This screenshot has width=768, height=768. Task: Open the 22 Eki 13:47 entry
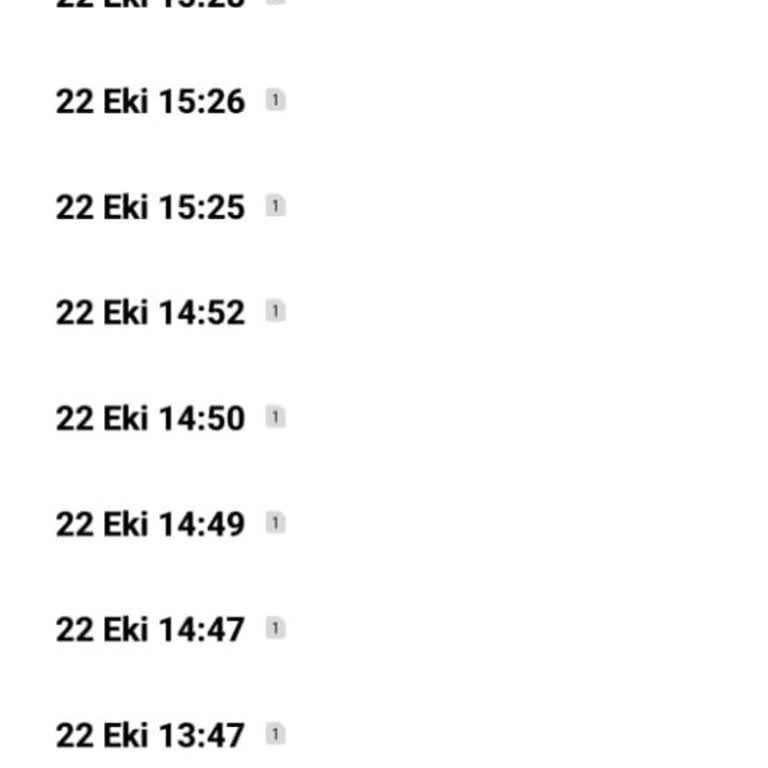click(x=150, y=736)
